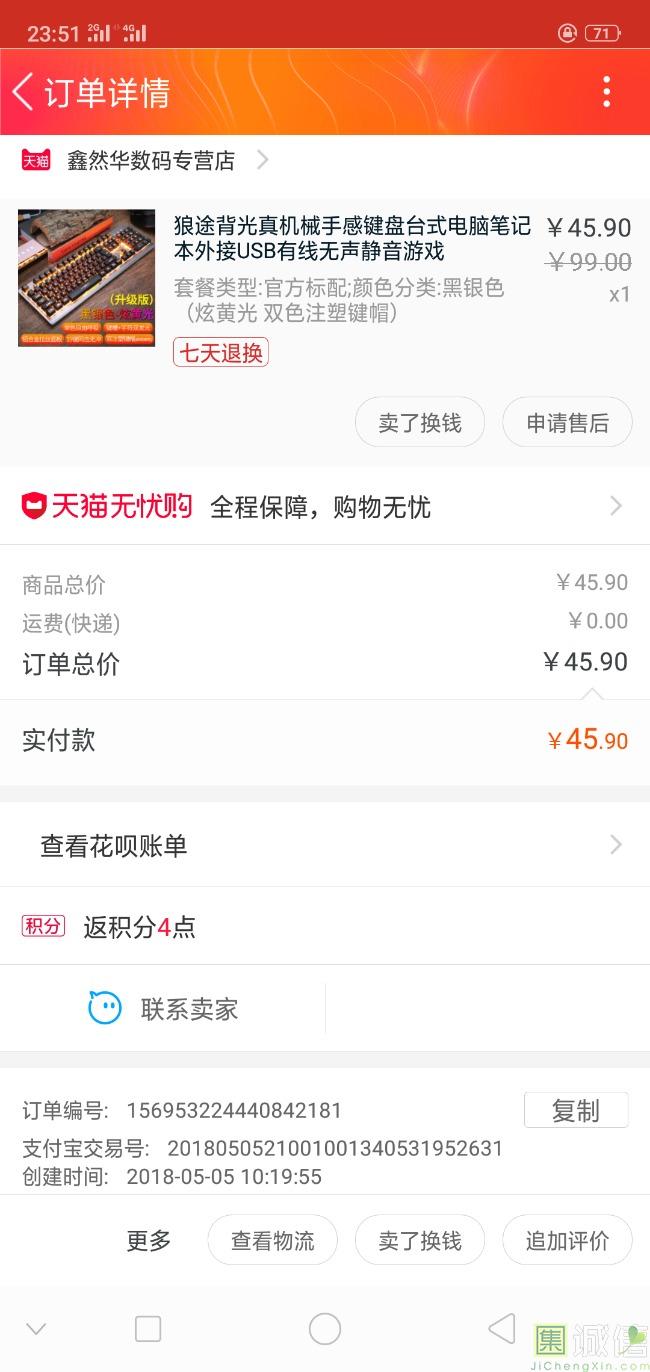Tap 卖了换钱 under the product
650x1372 pixels.
pyautogui.click(x=420, y=423)
